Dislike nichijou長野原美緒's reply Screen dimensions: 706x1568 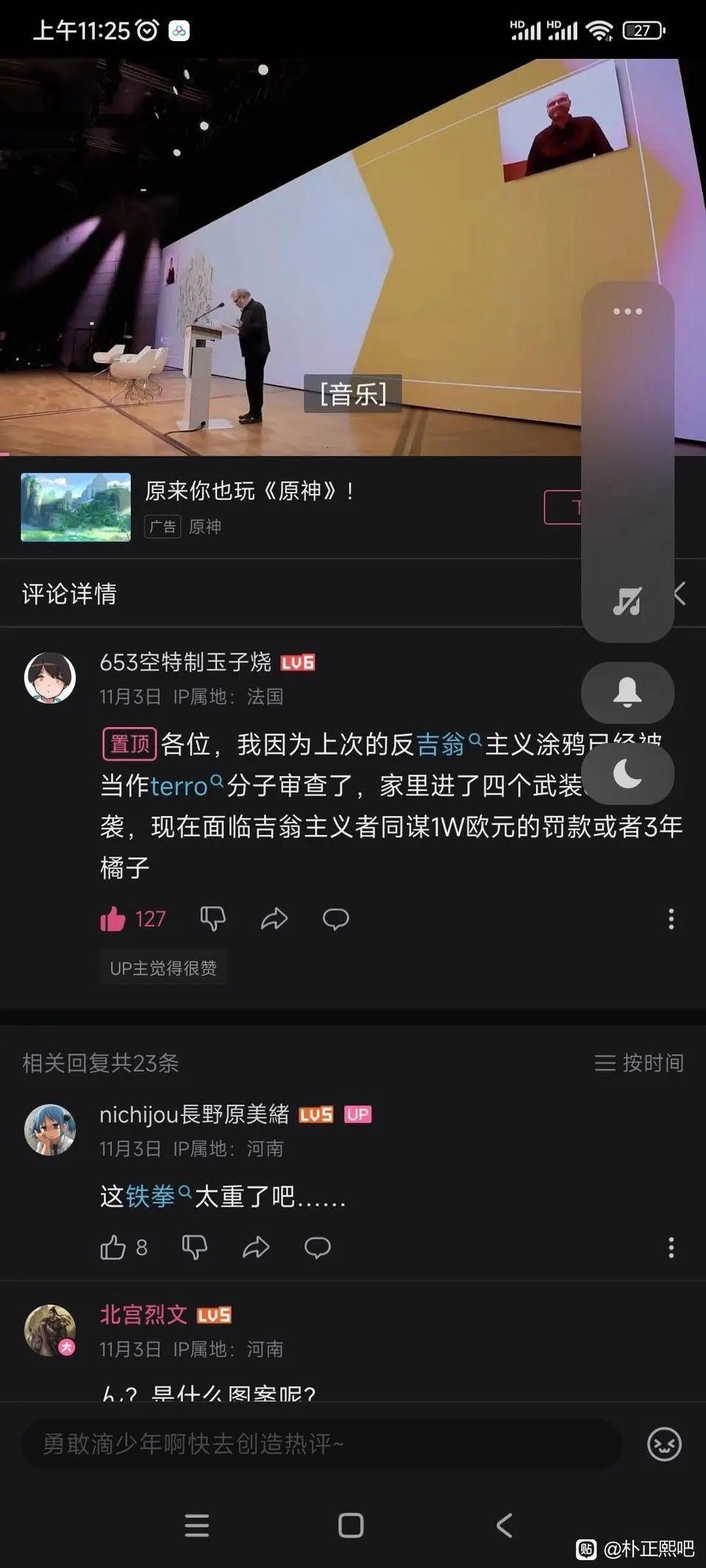(x=195, y=1247)
